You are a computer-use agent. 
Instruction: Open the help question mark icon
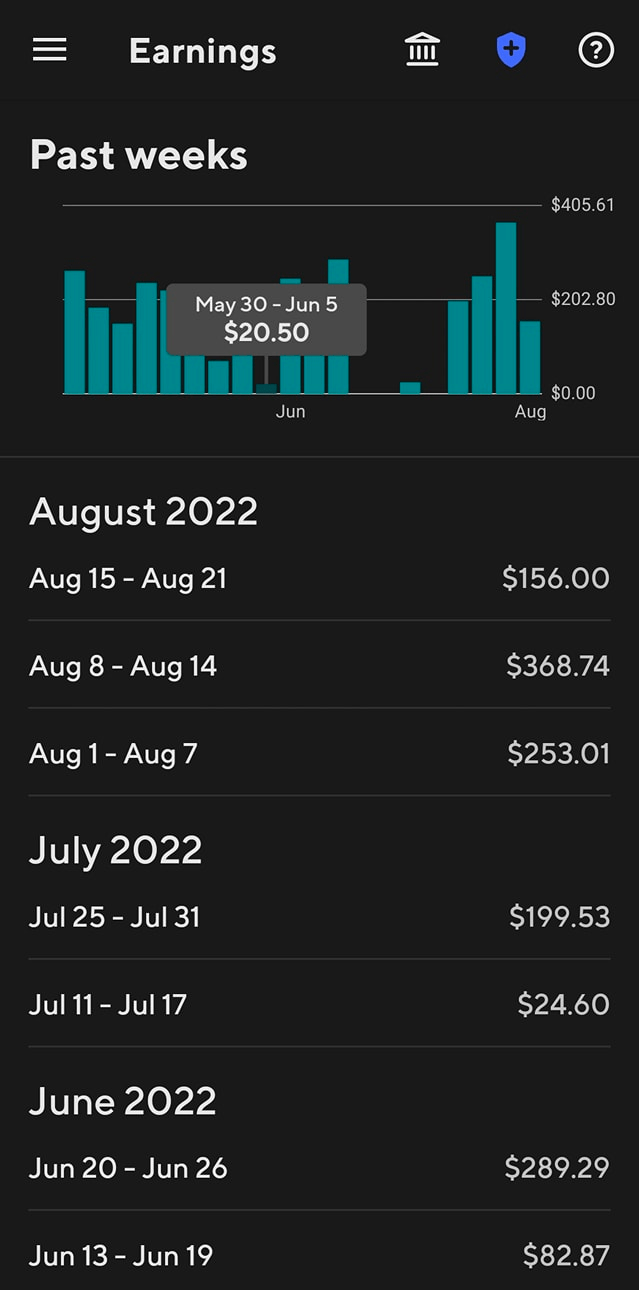(x=596, y=50)
